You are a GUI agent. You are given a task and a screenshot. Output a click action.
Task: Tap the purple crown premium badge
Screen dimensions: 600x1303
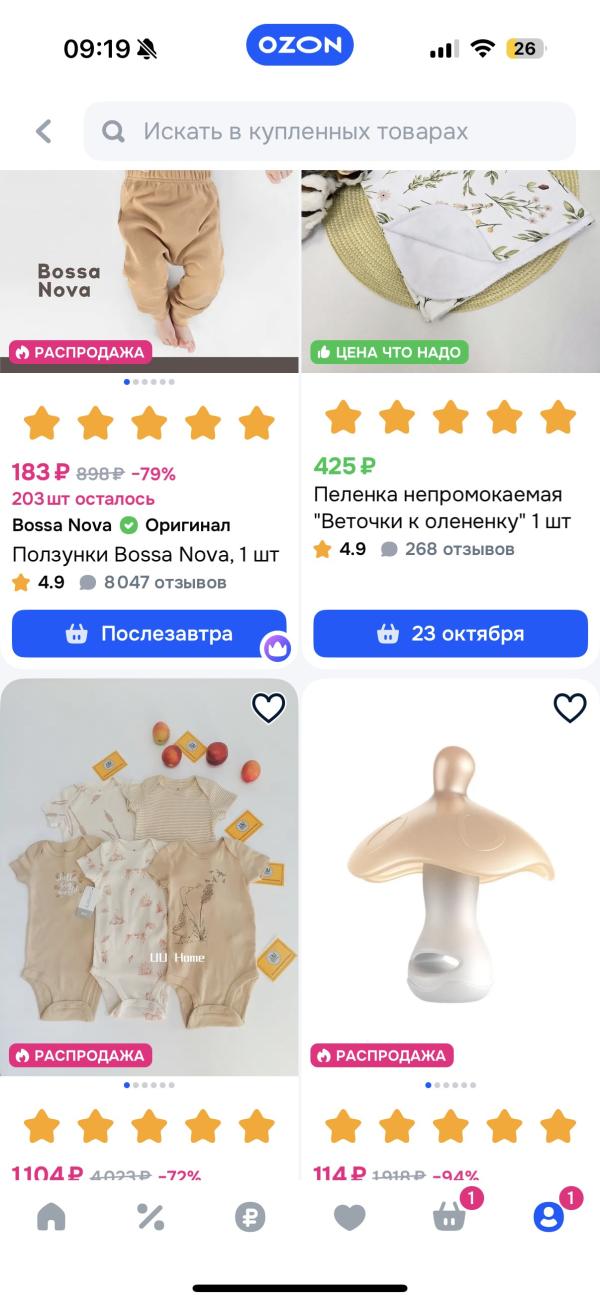coord(276,647)
